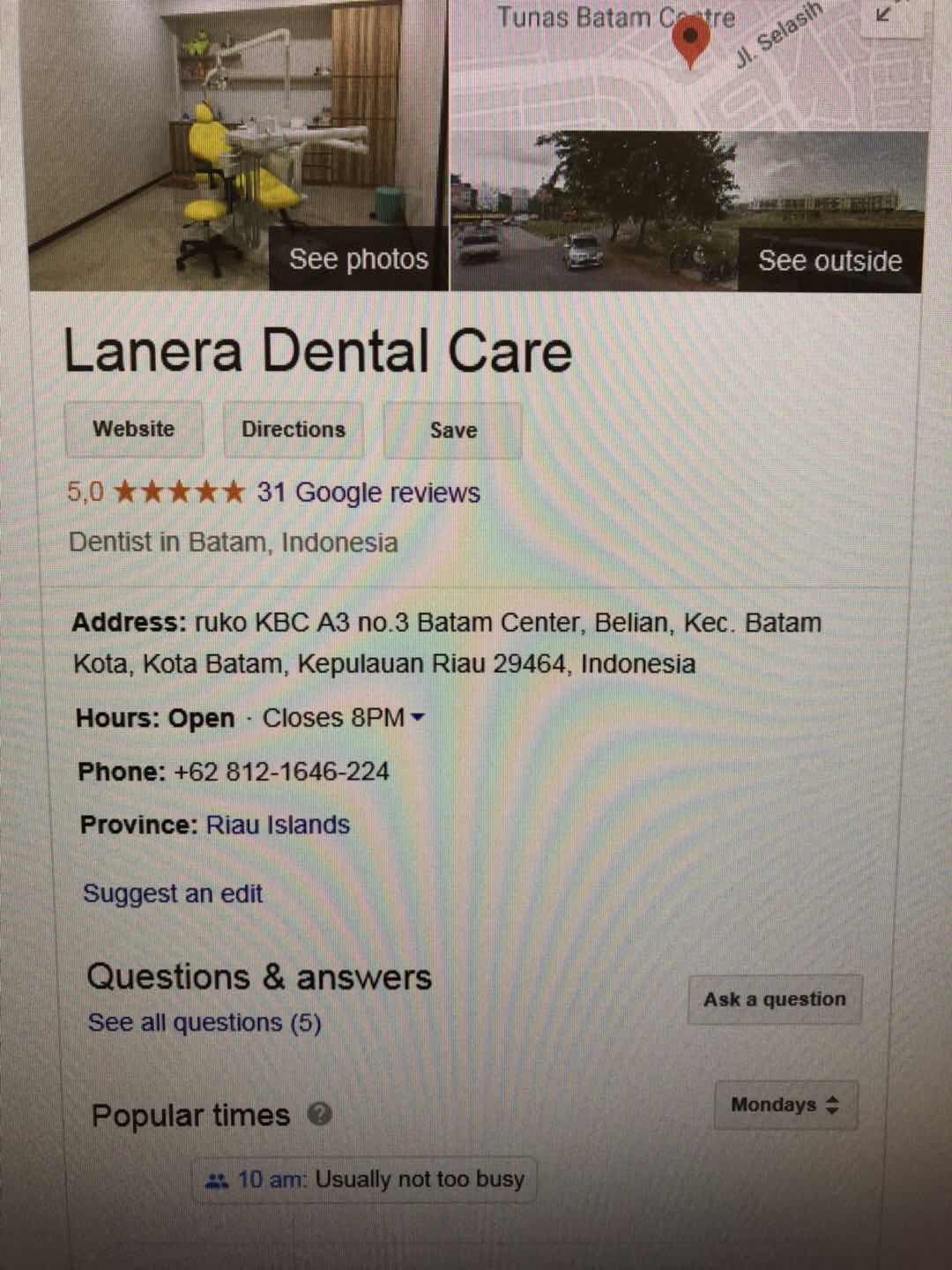
Task: Open the See photos gallery
Action: [x=358, y=259]
